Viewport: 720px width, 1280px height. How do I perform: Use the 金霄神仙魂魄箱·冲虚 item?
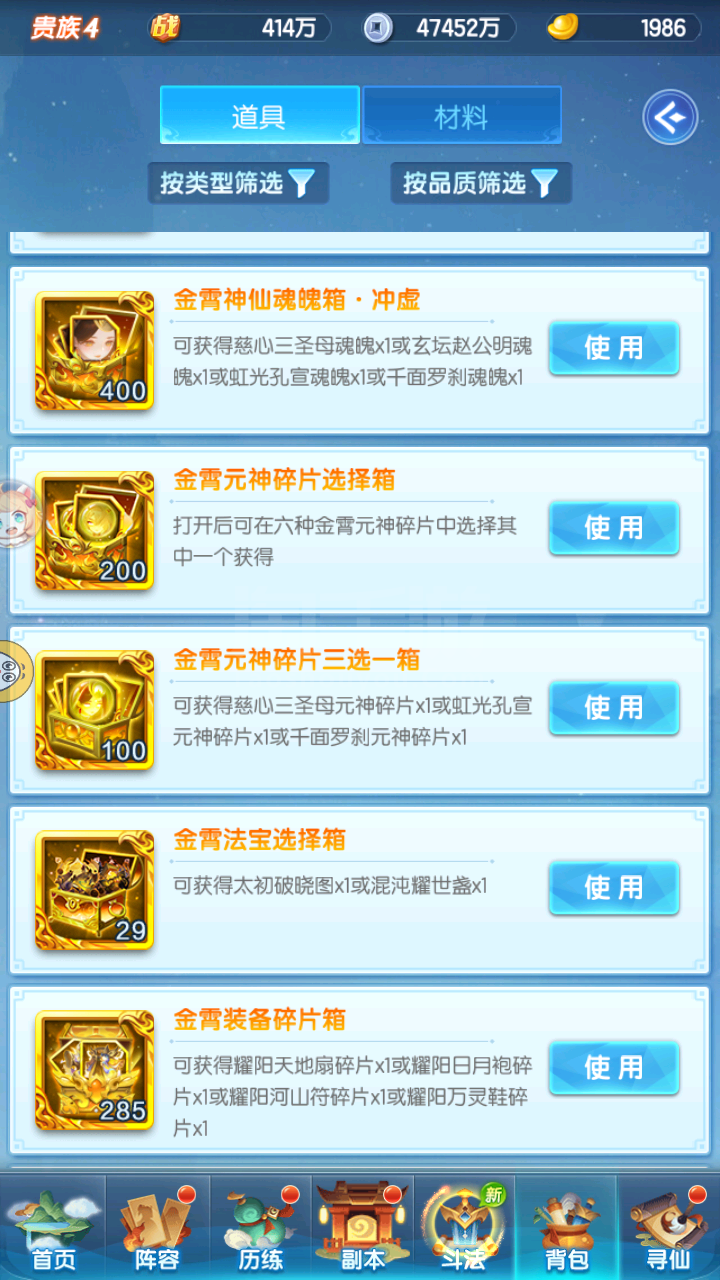pos(614,348)
